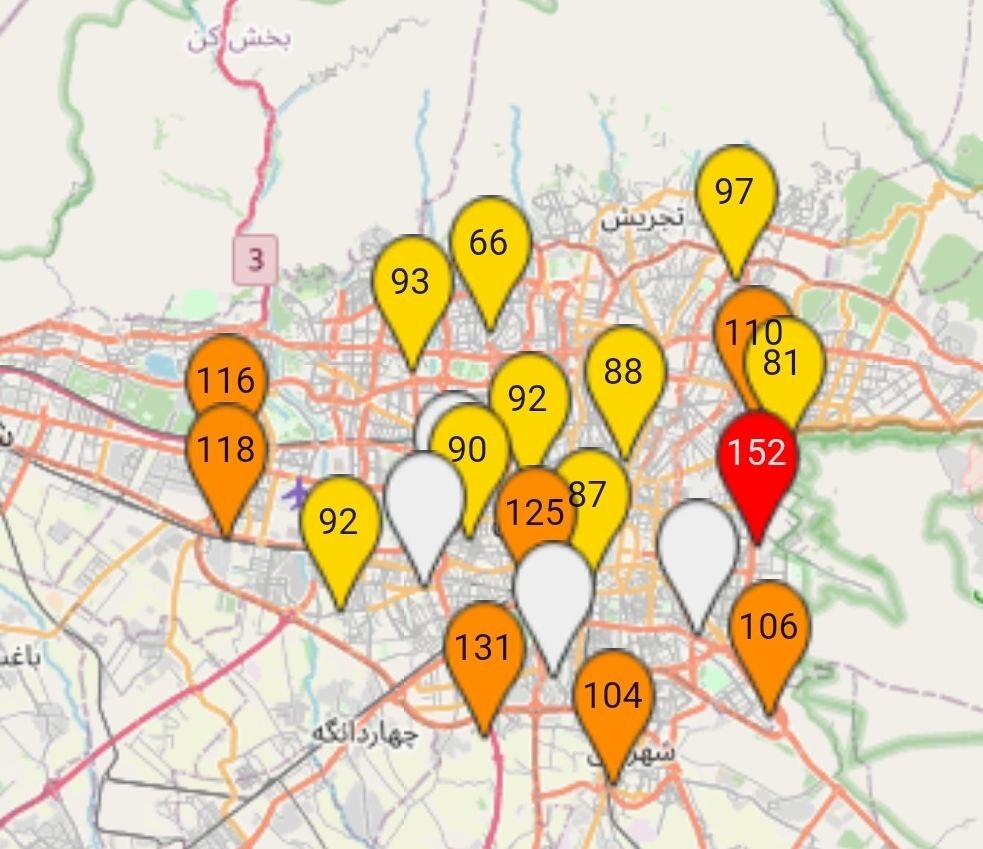Select the orange pin labeled 118

click(x=226, y=451)
